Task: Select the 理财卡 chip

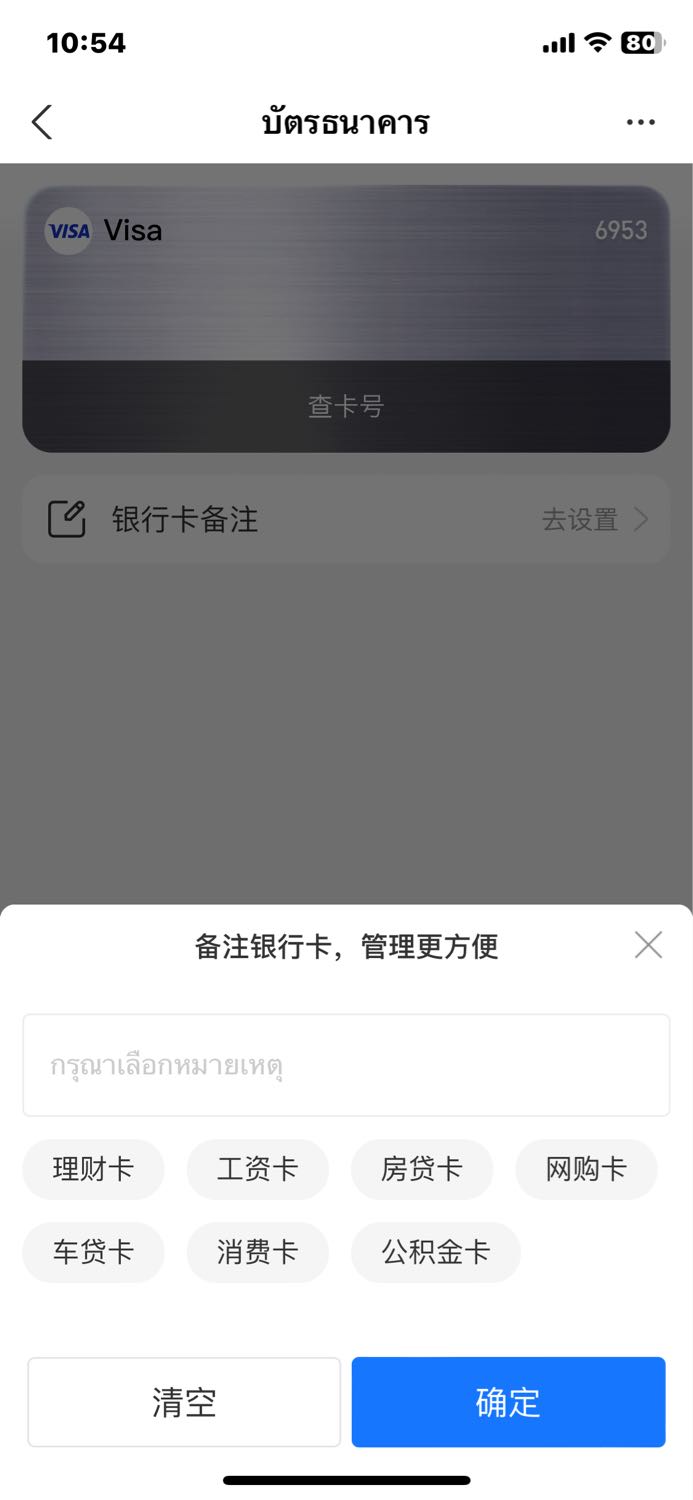Action: click(93, 1169)
